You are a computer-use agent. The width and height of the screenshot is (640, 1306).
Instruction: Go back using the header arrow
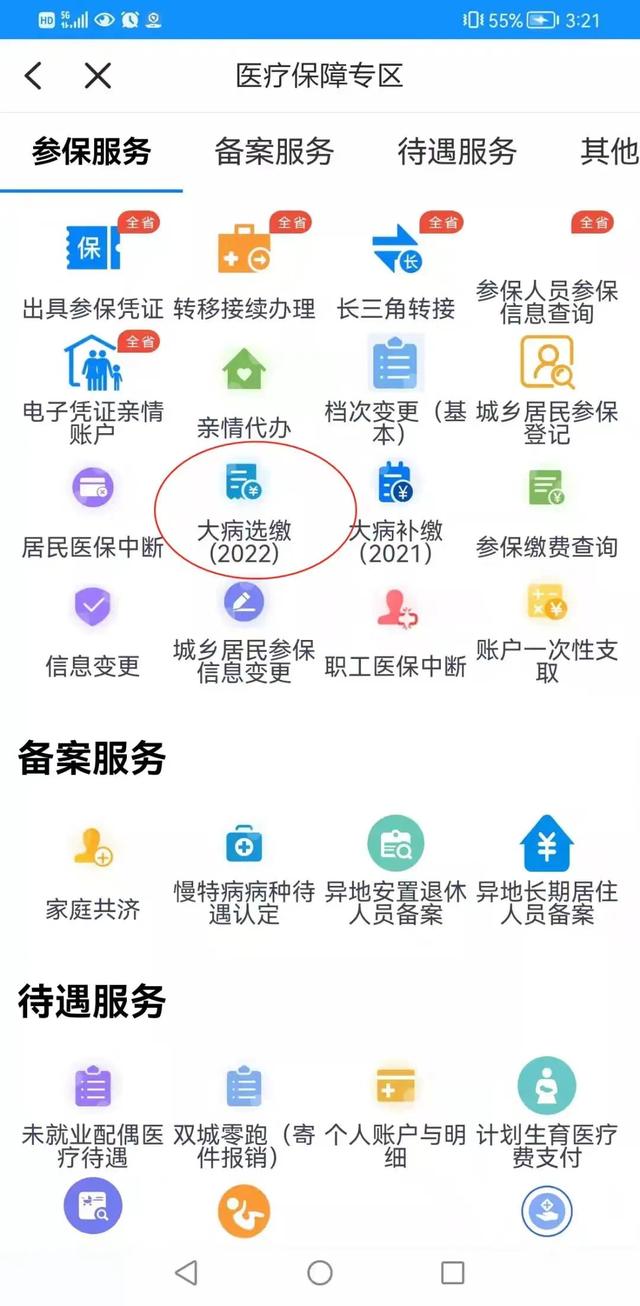coord(34,76)
